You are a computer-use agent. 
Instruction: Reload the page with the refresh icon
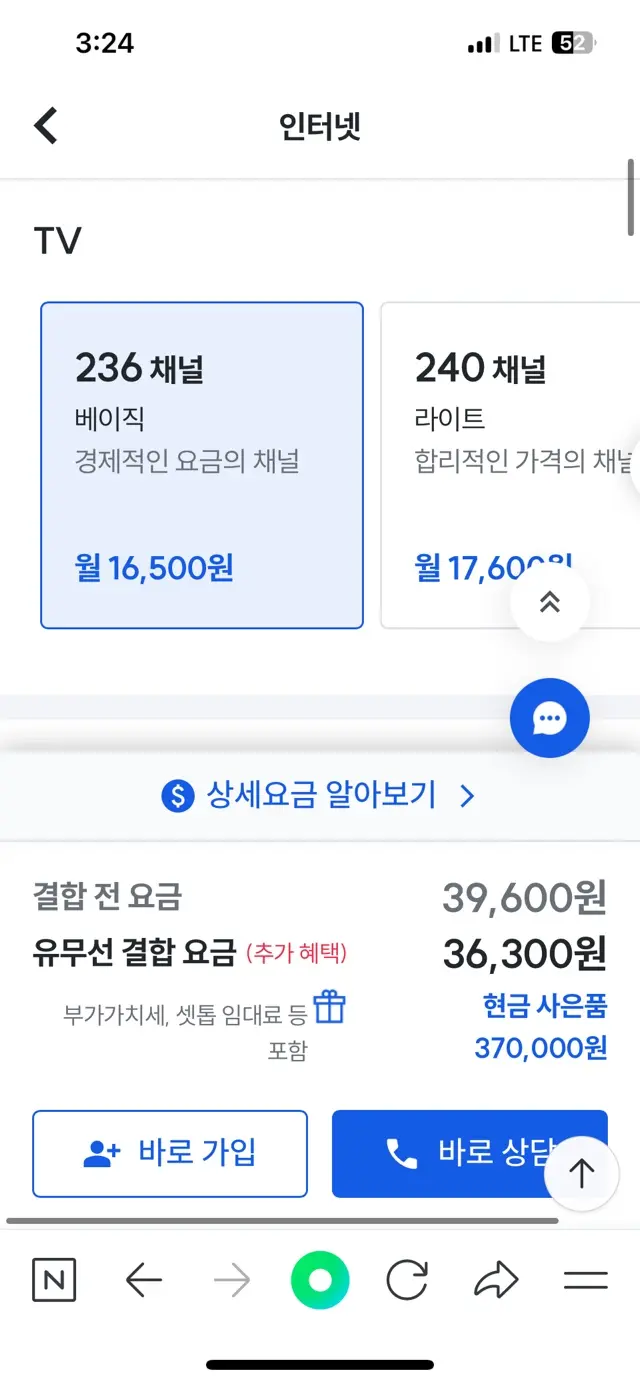(407, 1280)
